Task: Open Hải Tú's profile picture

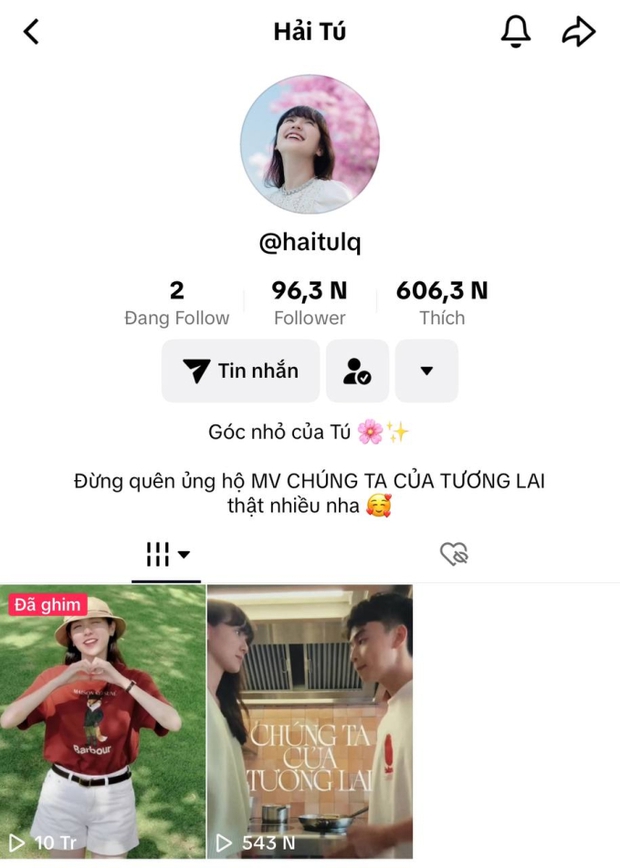Action: [310, 144]
